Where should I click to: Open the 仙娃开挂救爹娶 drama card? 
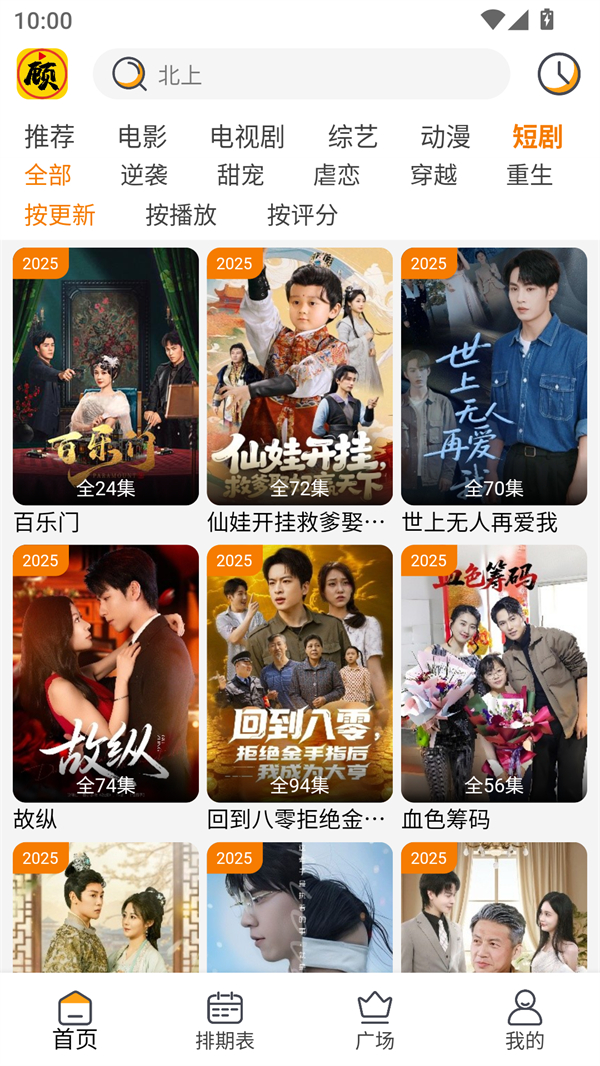(x=300, y=377)
